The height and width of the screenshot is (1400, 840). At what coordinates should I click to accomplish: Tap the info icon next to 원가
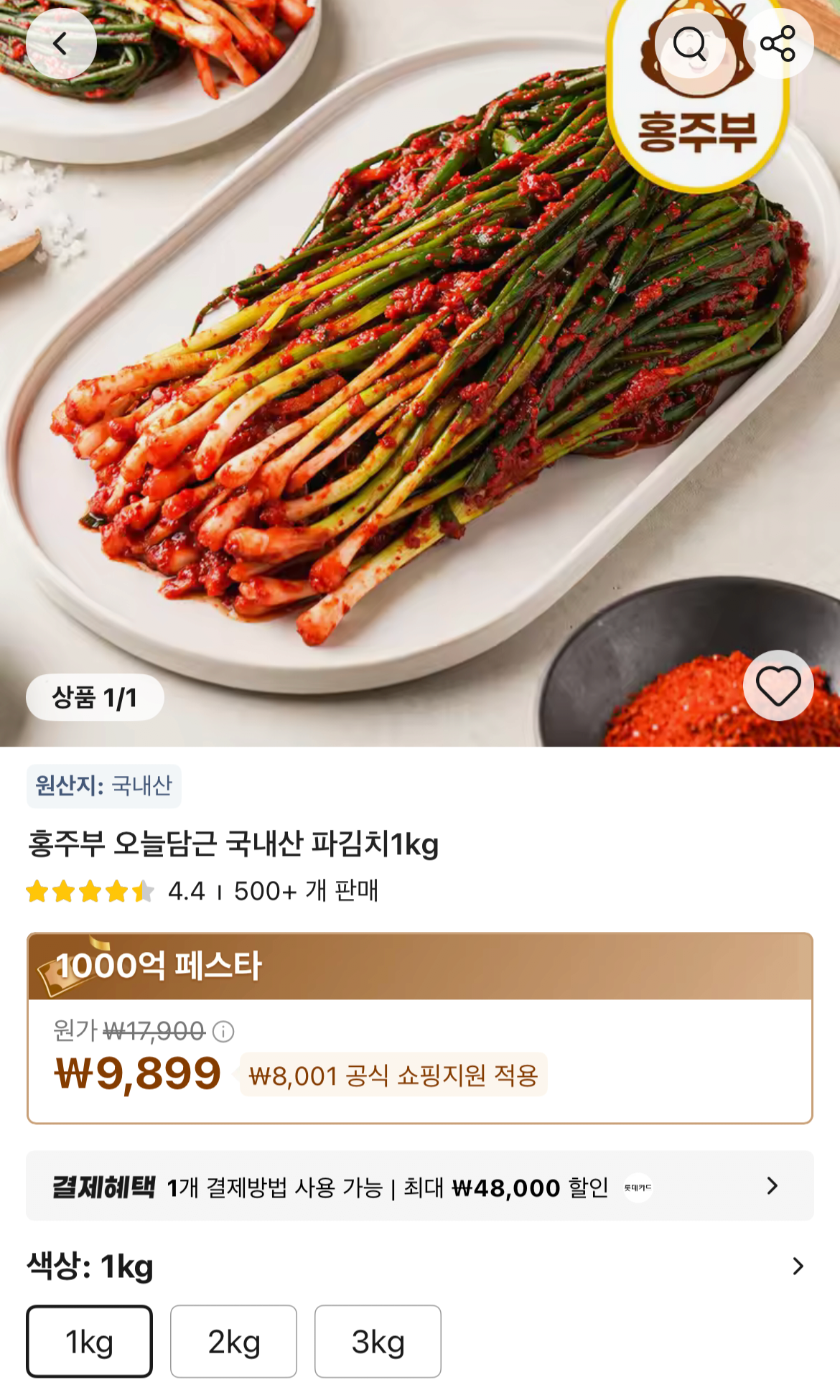pos(223,1031)
